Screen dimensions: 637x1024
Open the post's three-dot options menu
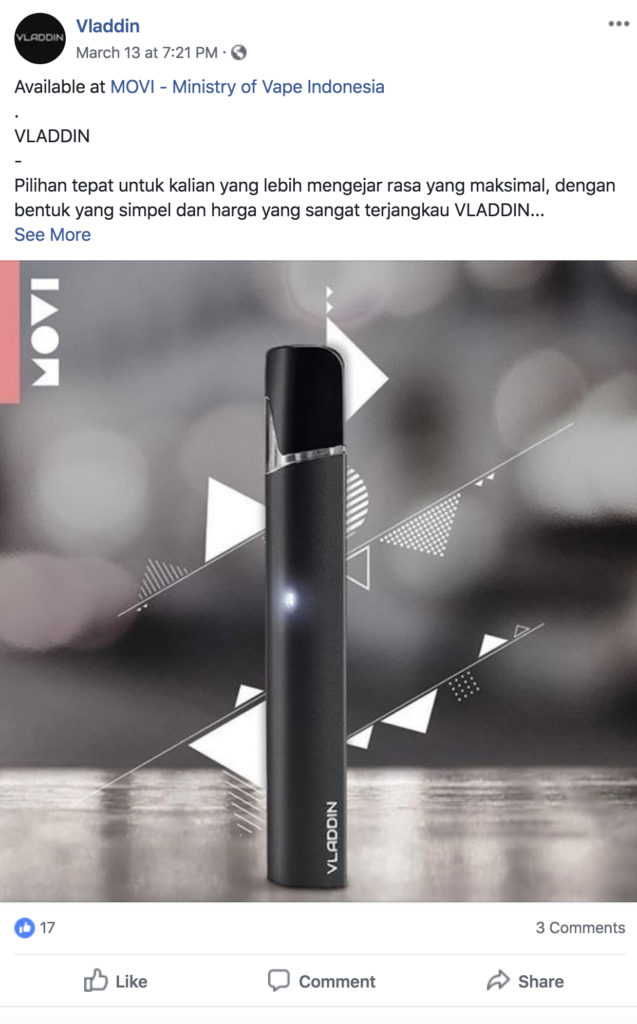618,24
